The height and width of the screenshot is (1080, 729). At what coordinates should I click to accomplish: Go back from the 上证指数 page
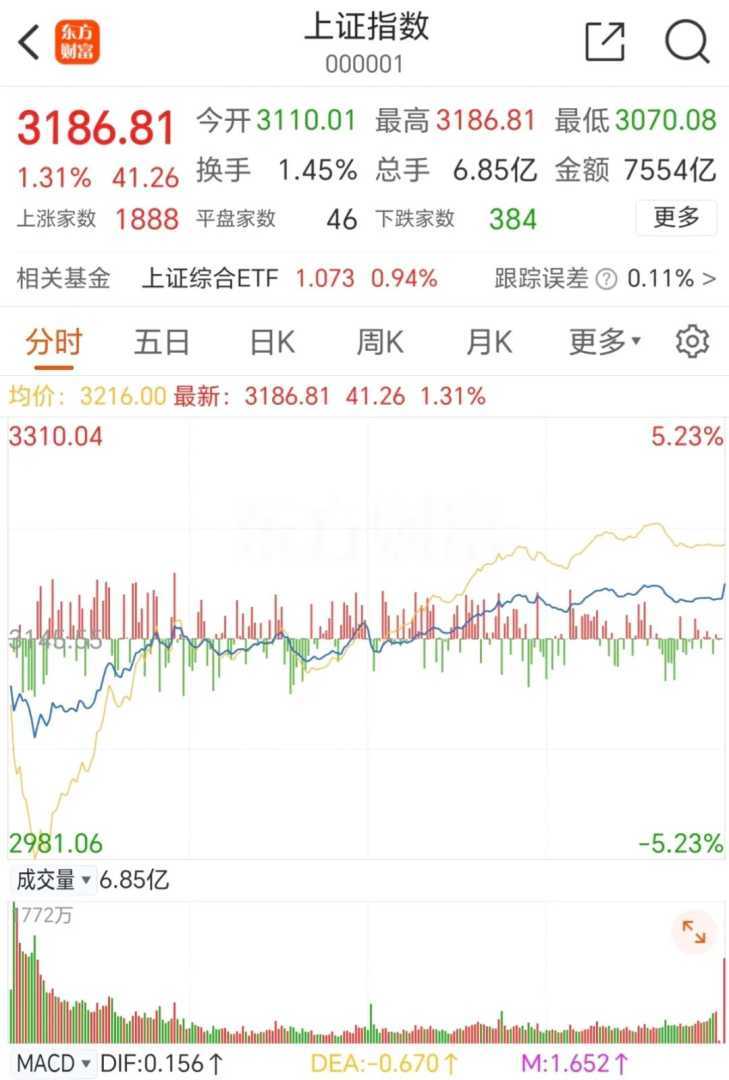(30, 43)
